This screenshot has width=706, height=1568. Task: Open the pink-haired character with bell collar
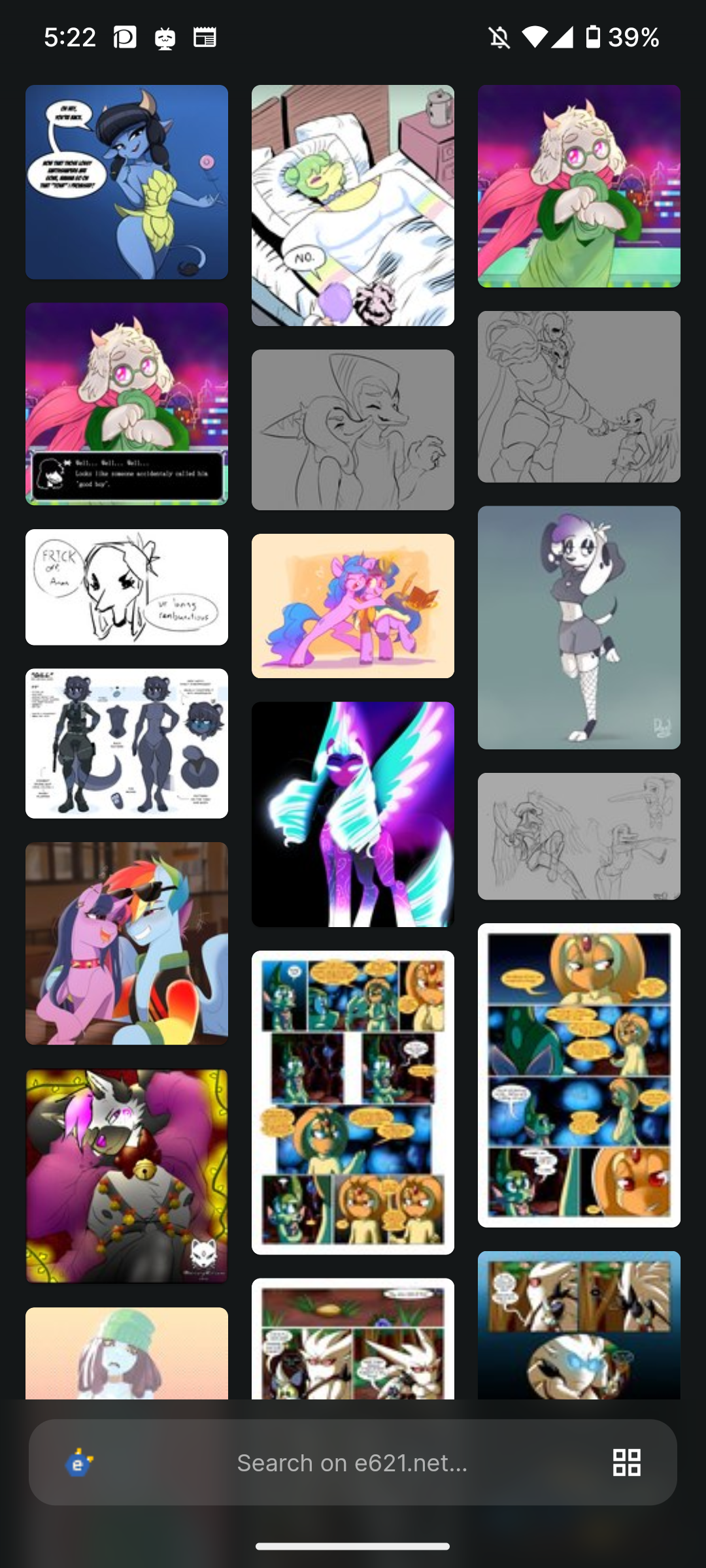point(127,1176)
